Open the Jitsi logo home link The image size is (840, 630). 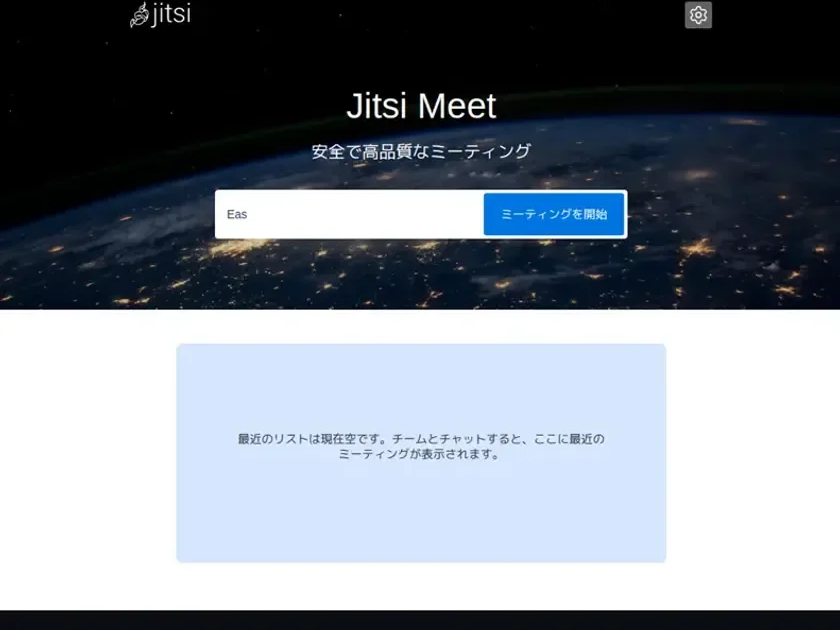pos(161,15)
